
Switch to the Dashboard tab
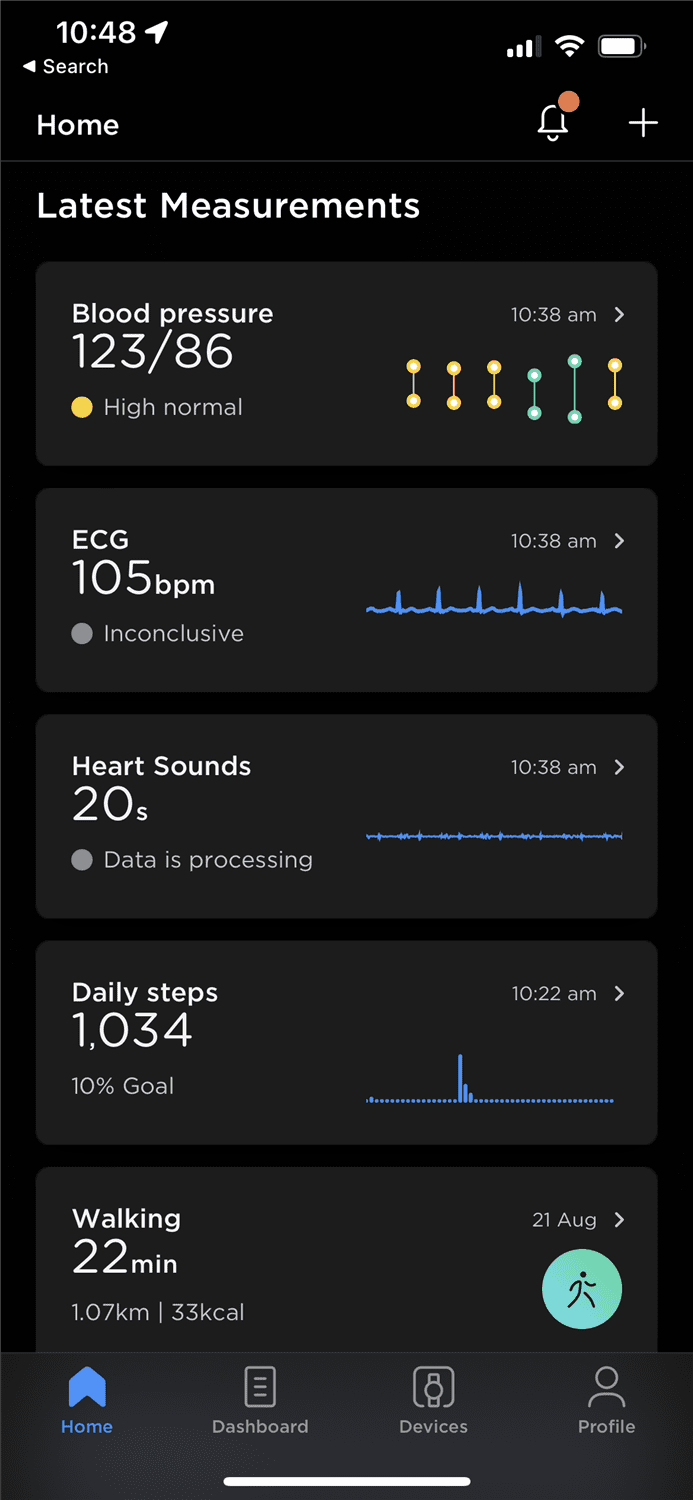click(x=260, y=1400)
